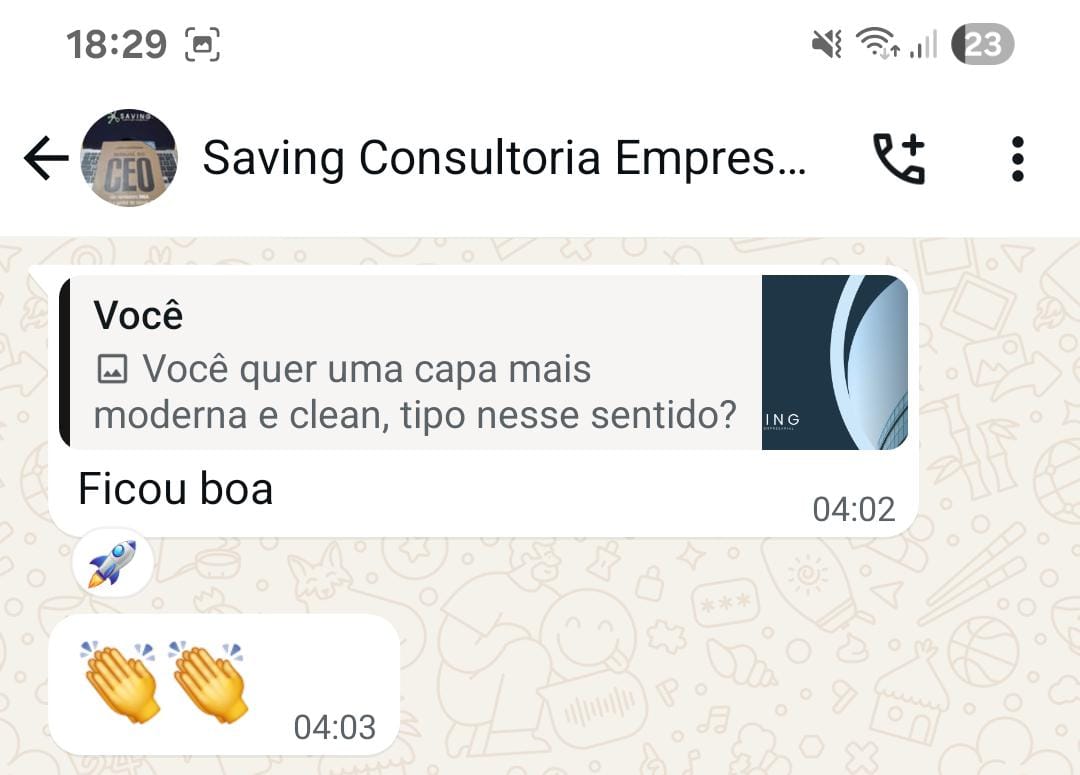Go back to the chat list
This screenshot has height=775, width=1080.
coord(46,158)
